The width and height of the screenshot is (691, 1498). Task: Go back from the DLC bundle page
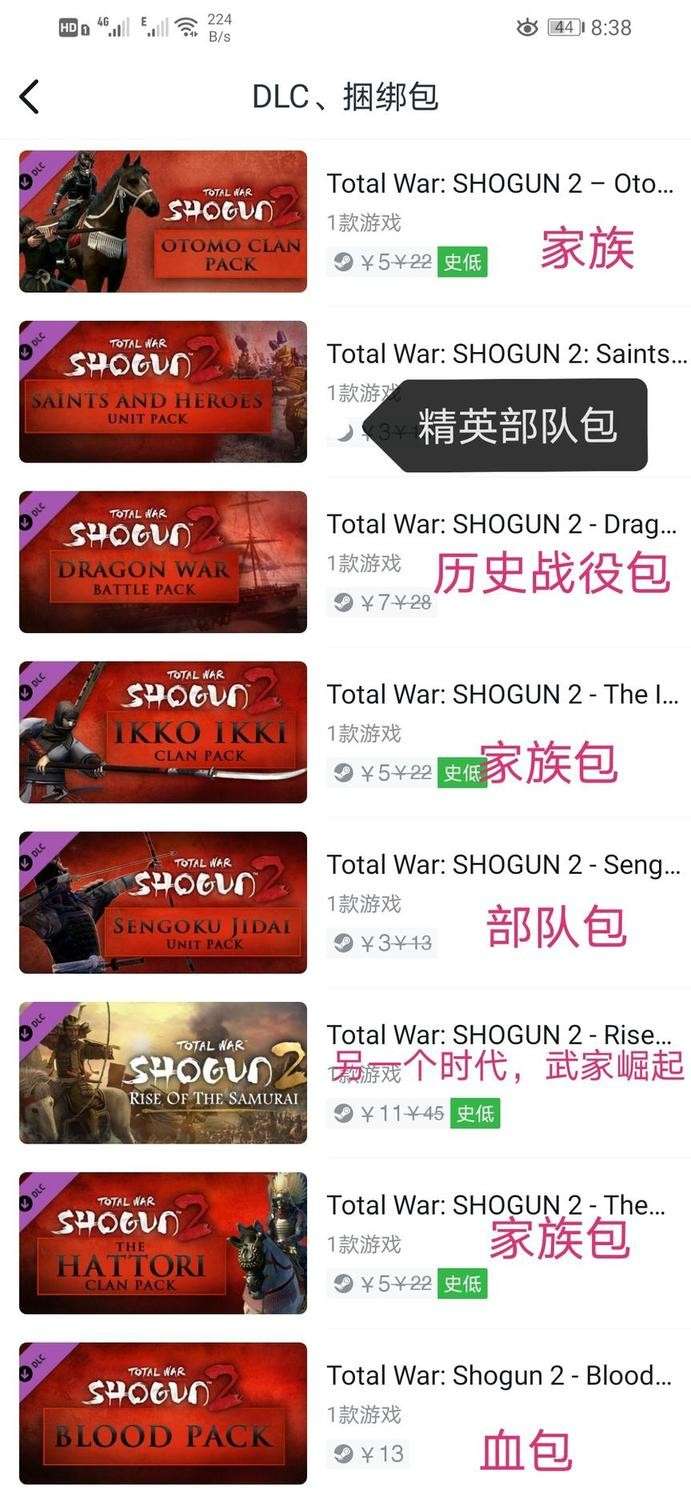pos(30,97)
